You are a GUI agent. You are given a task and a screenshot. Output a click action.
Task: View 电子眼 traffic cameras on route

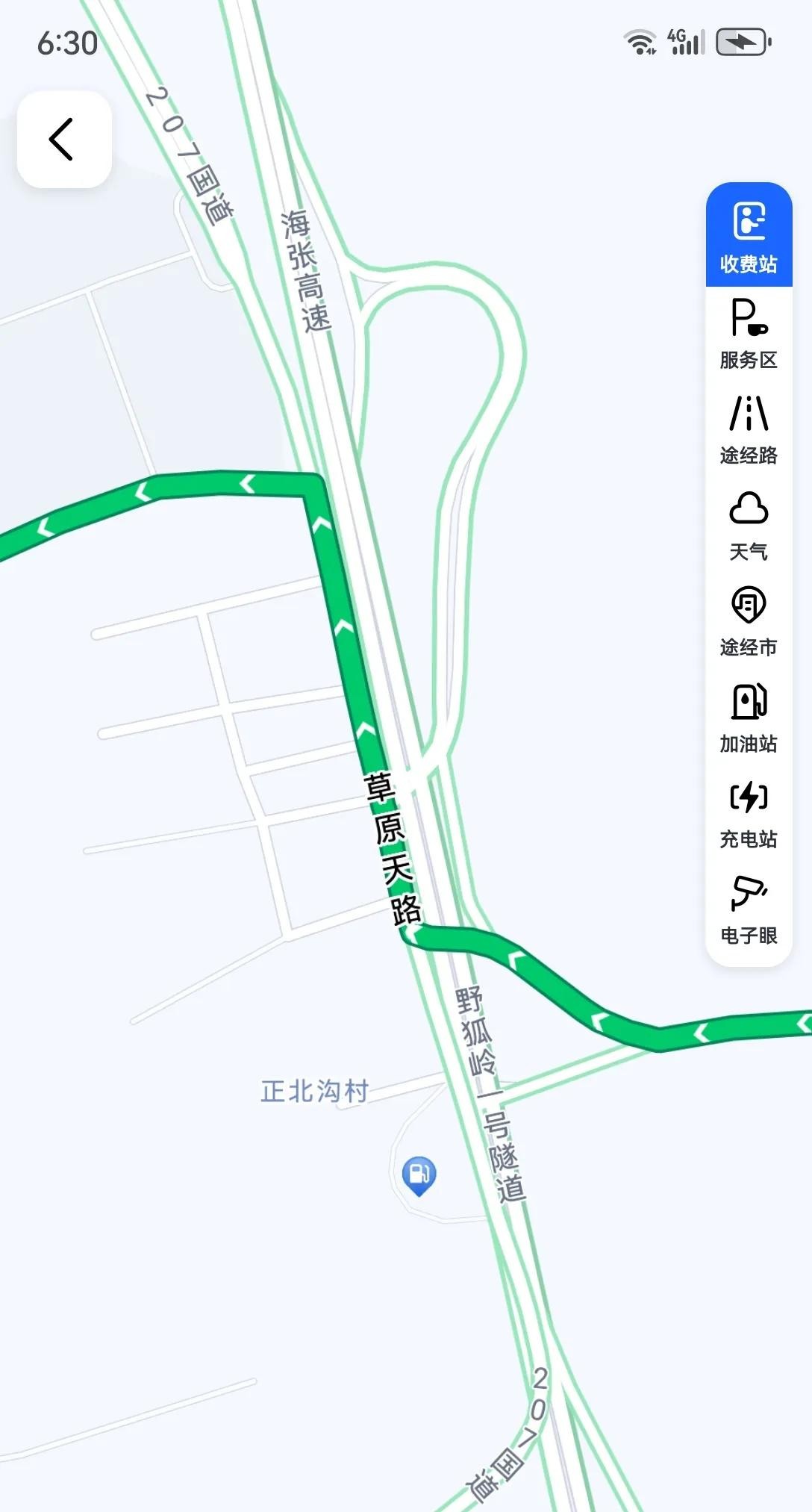749,909
